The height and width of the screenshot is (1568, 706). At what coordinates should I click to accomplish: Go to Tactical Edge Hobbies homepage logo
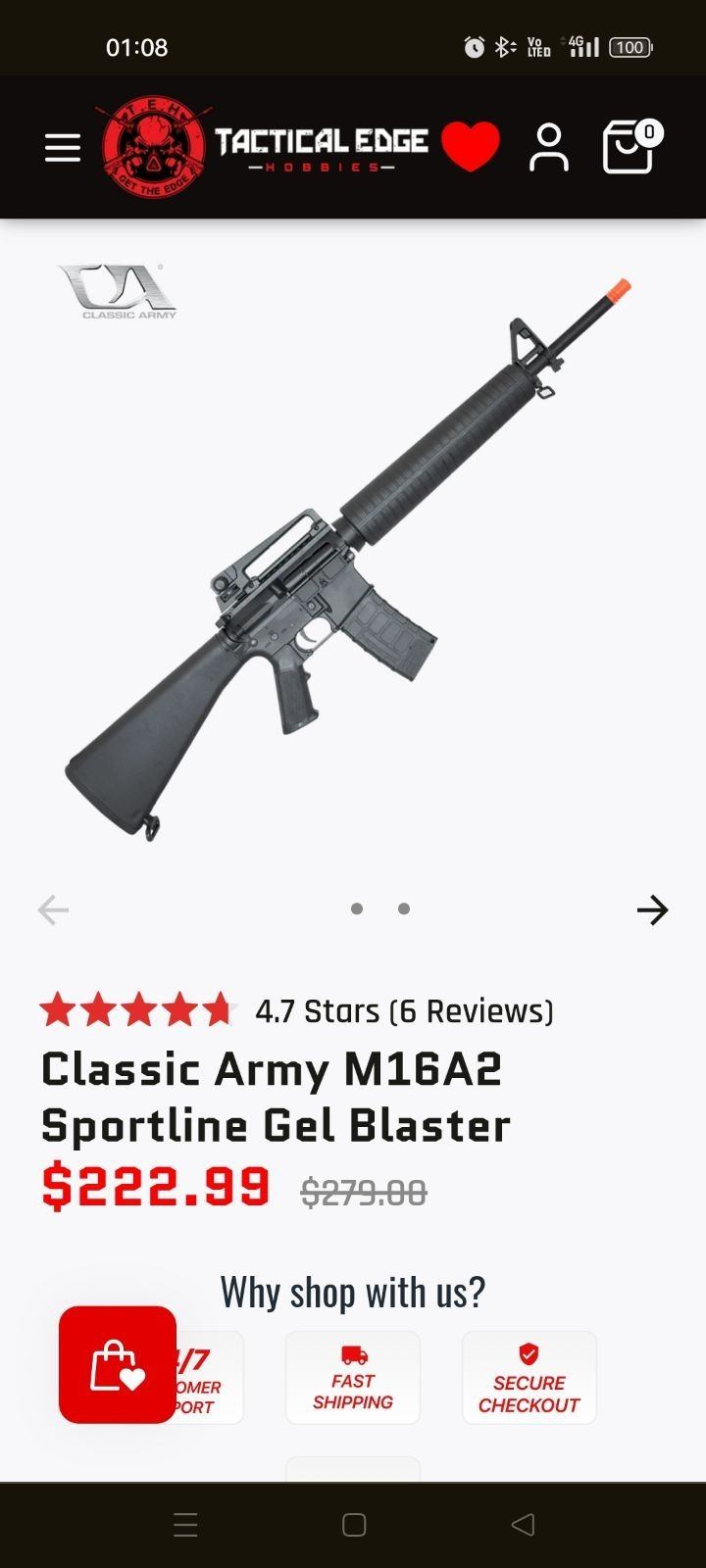point(267,148)
